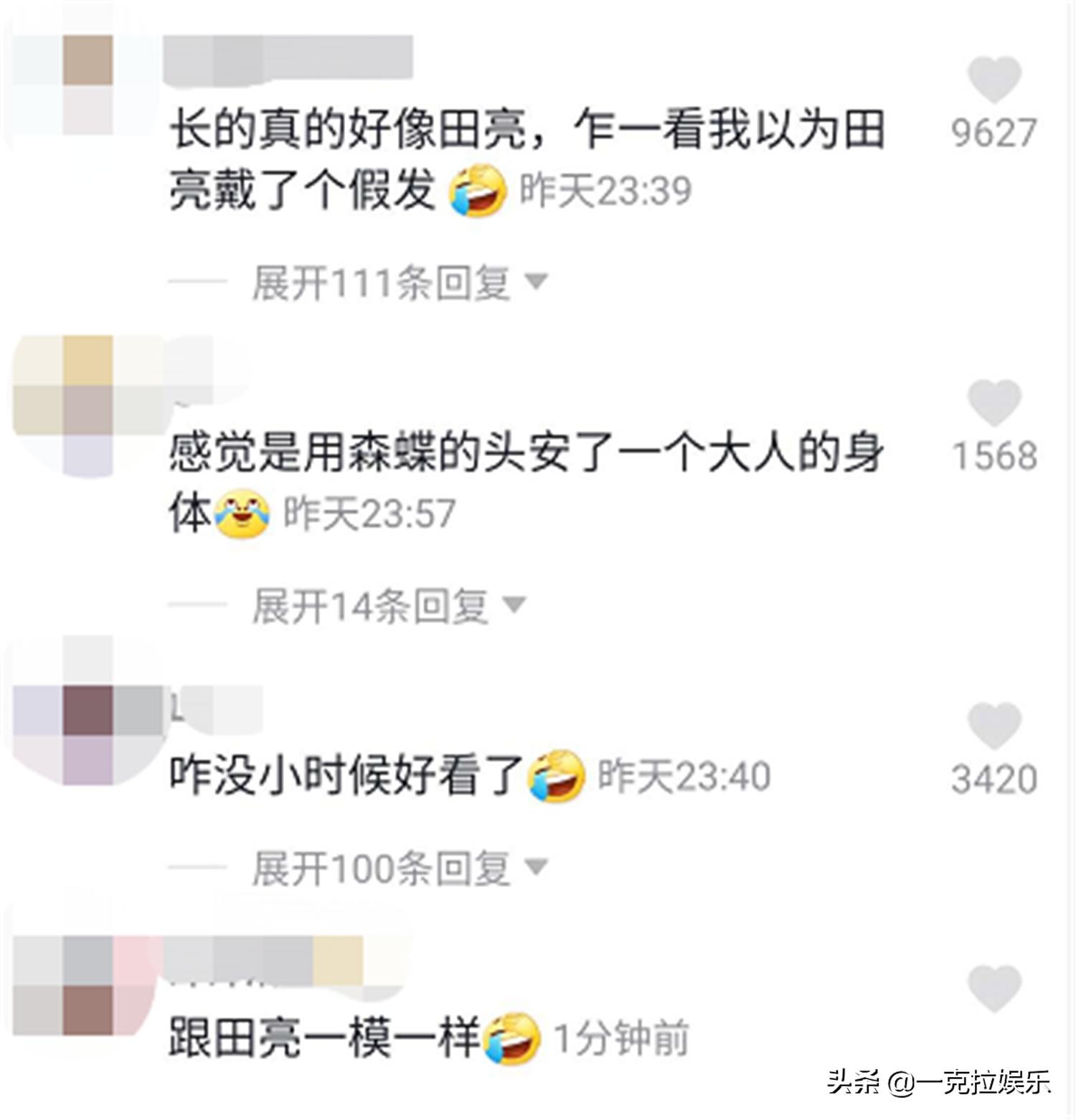Like the comment with 9627 likes
This screenshot has height=1120, width=1076.
[994, 80]
